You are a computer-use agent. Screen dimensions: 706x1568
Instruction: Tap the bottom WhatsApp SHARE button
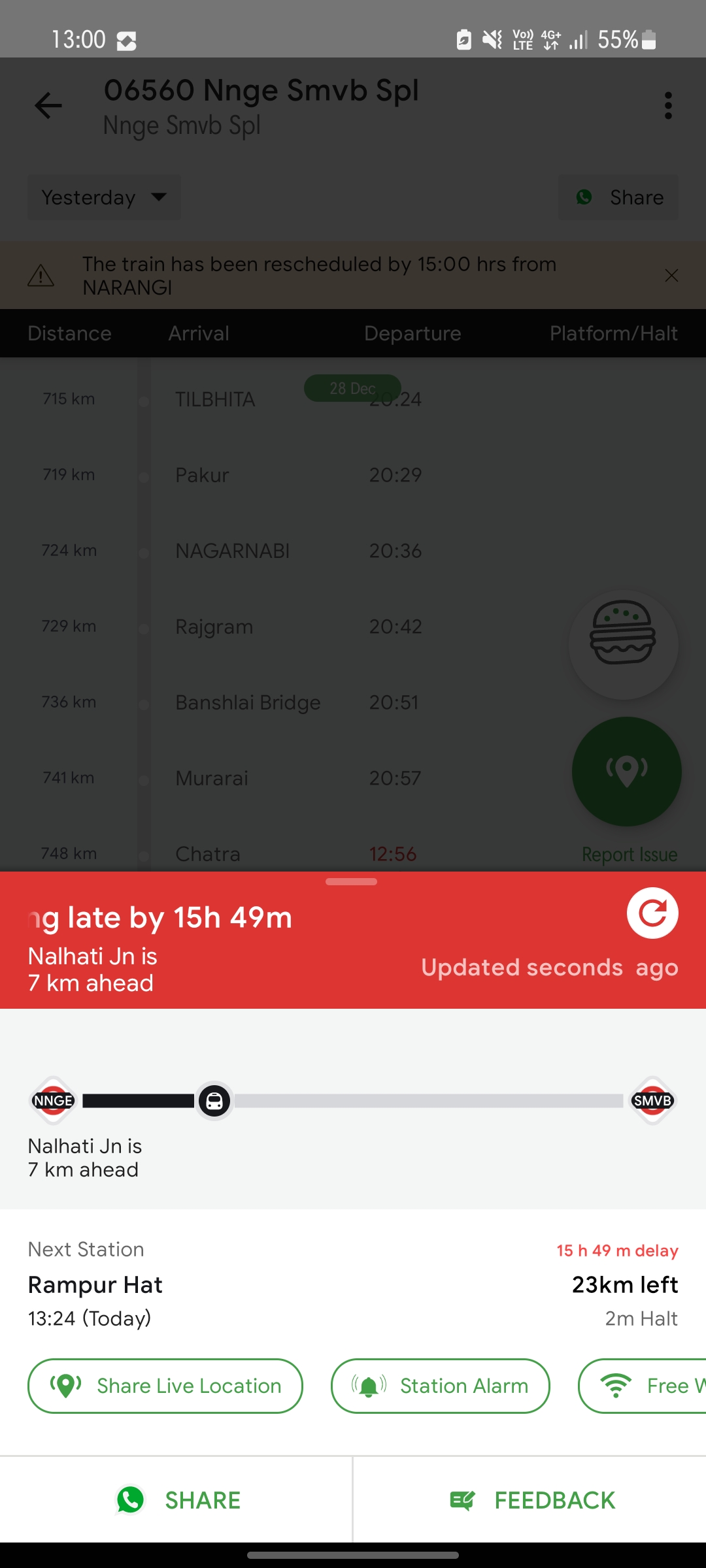(x=176, y=1500)
